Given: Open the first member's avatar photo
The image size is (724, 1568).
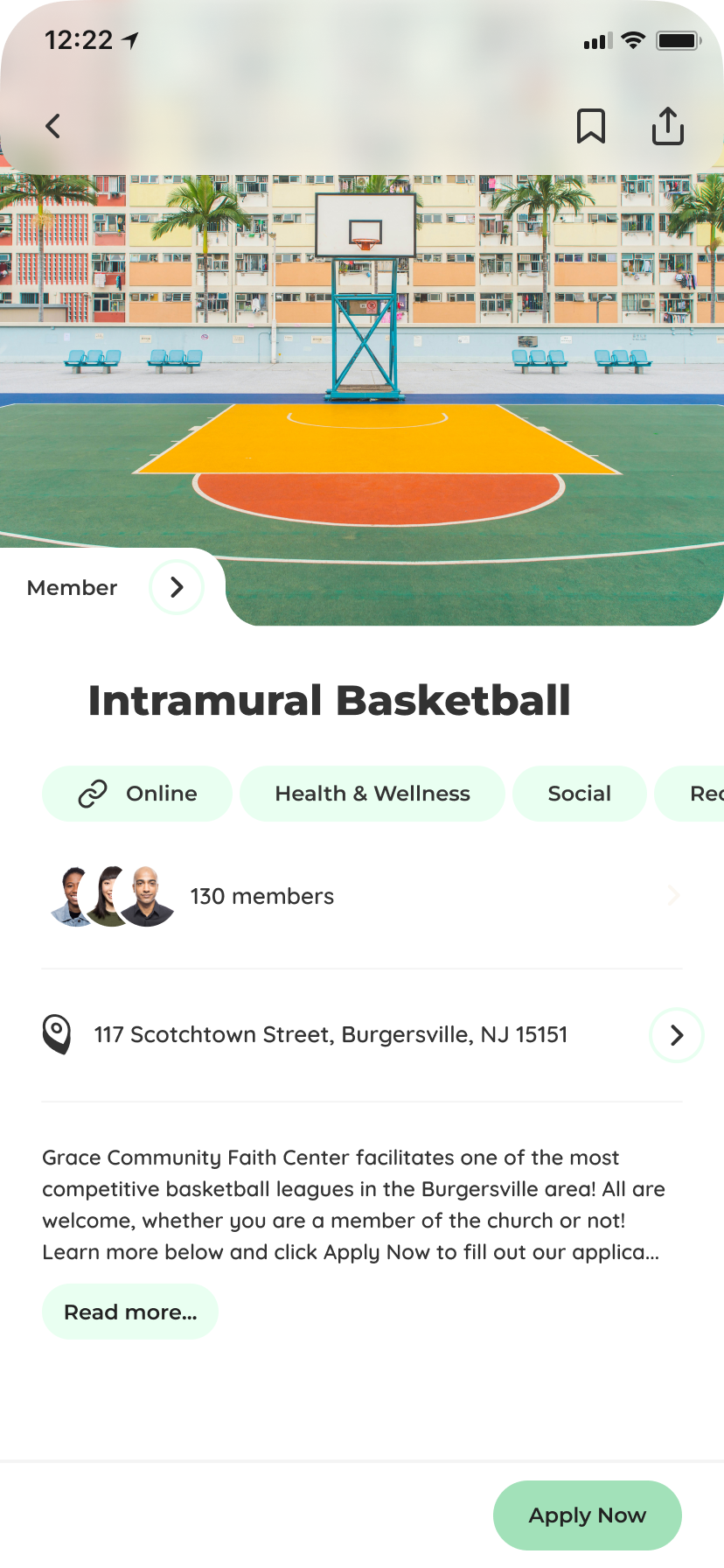Looking at the screenshot, I should coord(73,895).
